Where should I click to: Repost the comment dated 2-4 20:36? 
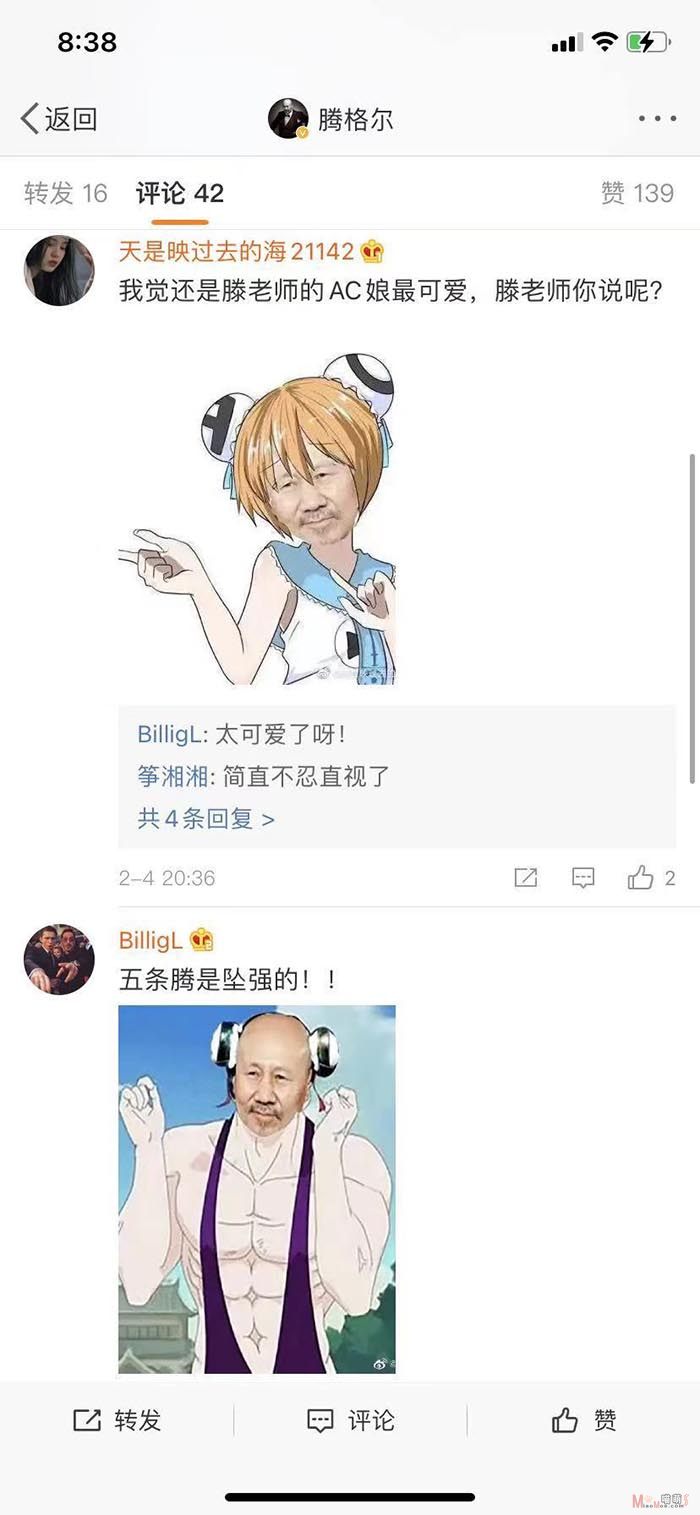526,878
